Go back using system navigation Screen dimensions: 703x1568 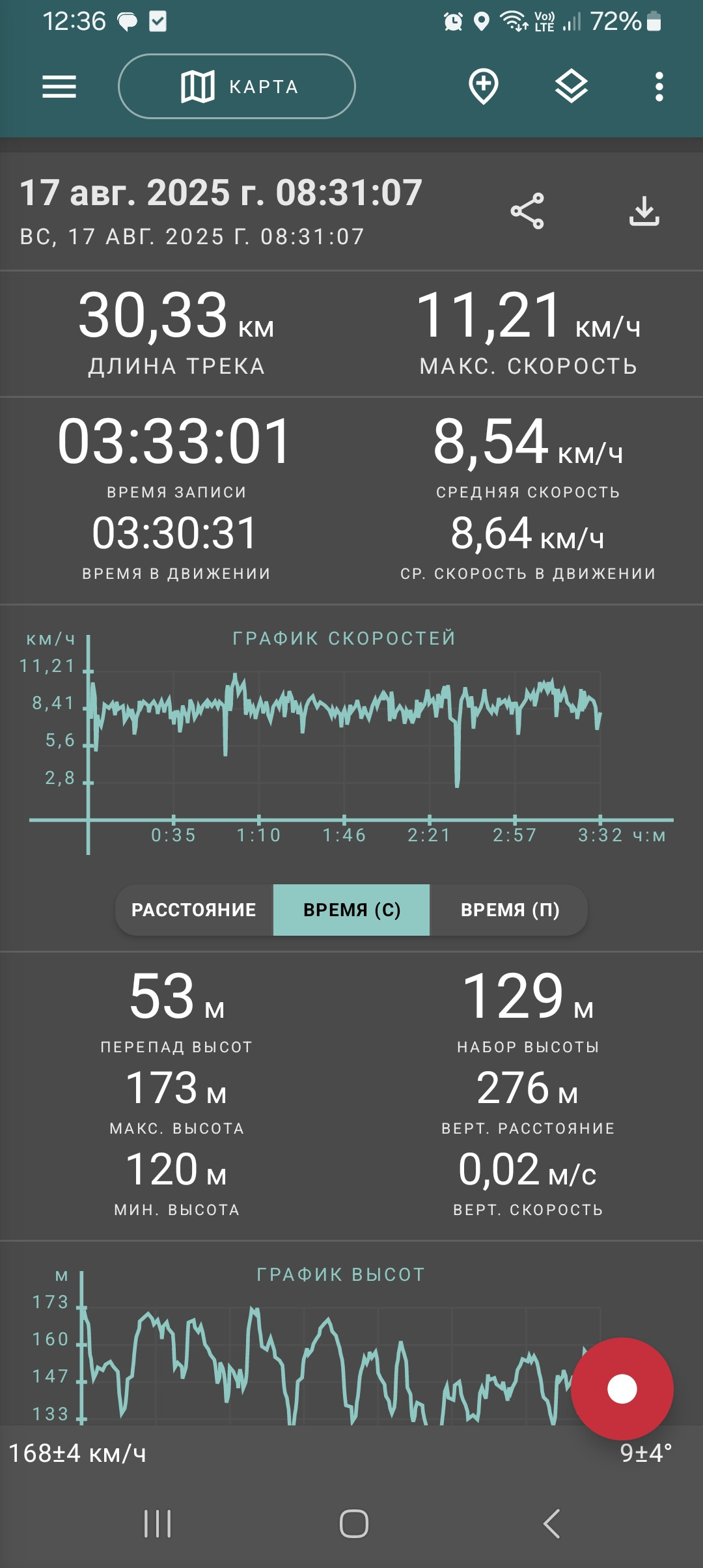[551, 1524]
